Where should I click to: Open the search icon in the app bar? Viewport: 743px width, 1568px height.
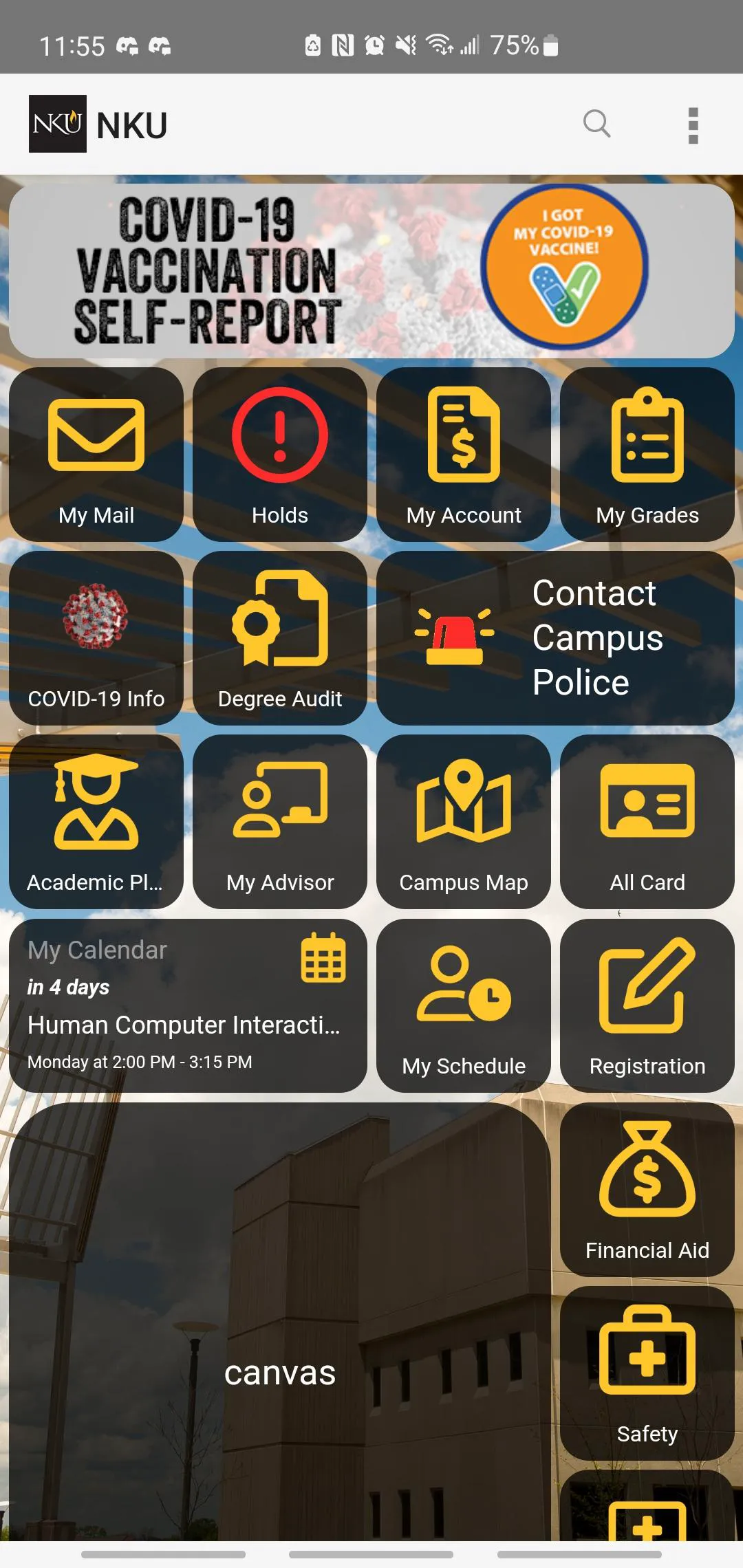pyautogui.click(x=596, y=124)
